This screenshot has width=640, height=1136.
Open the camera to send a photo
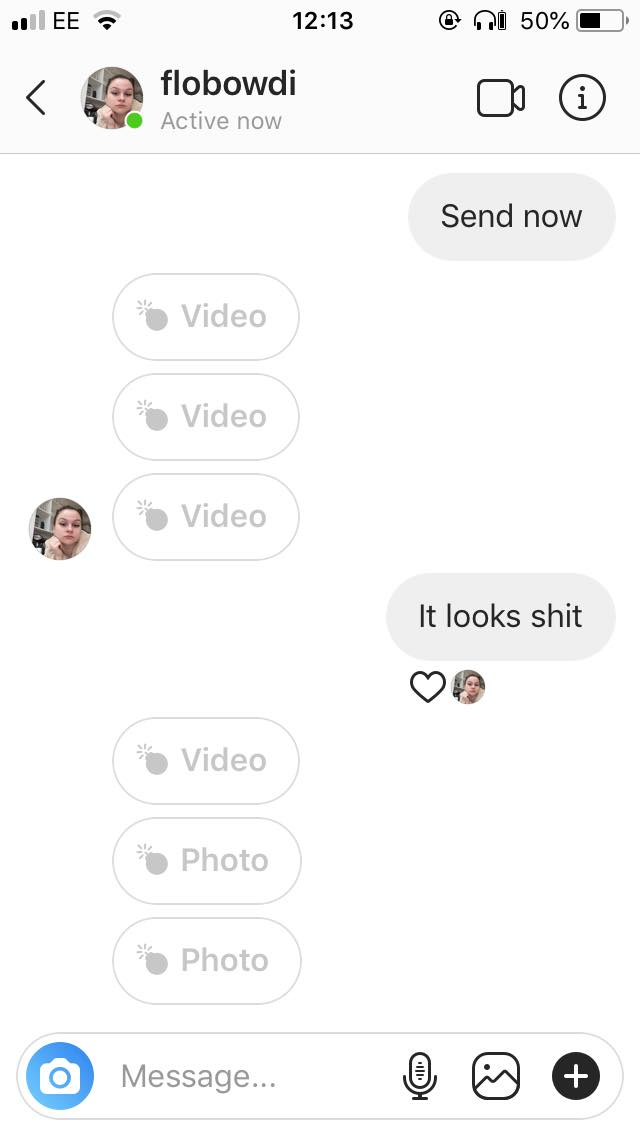[x=60, y=1077]
